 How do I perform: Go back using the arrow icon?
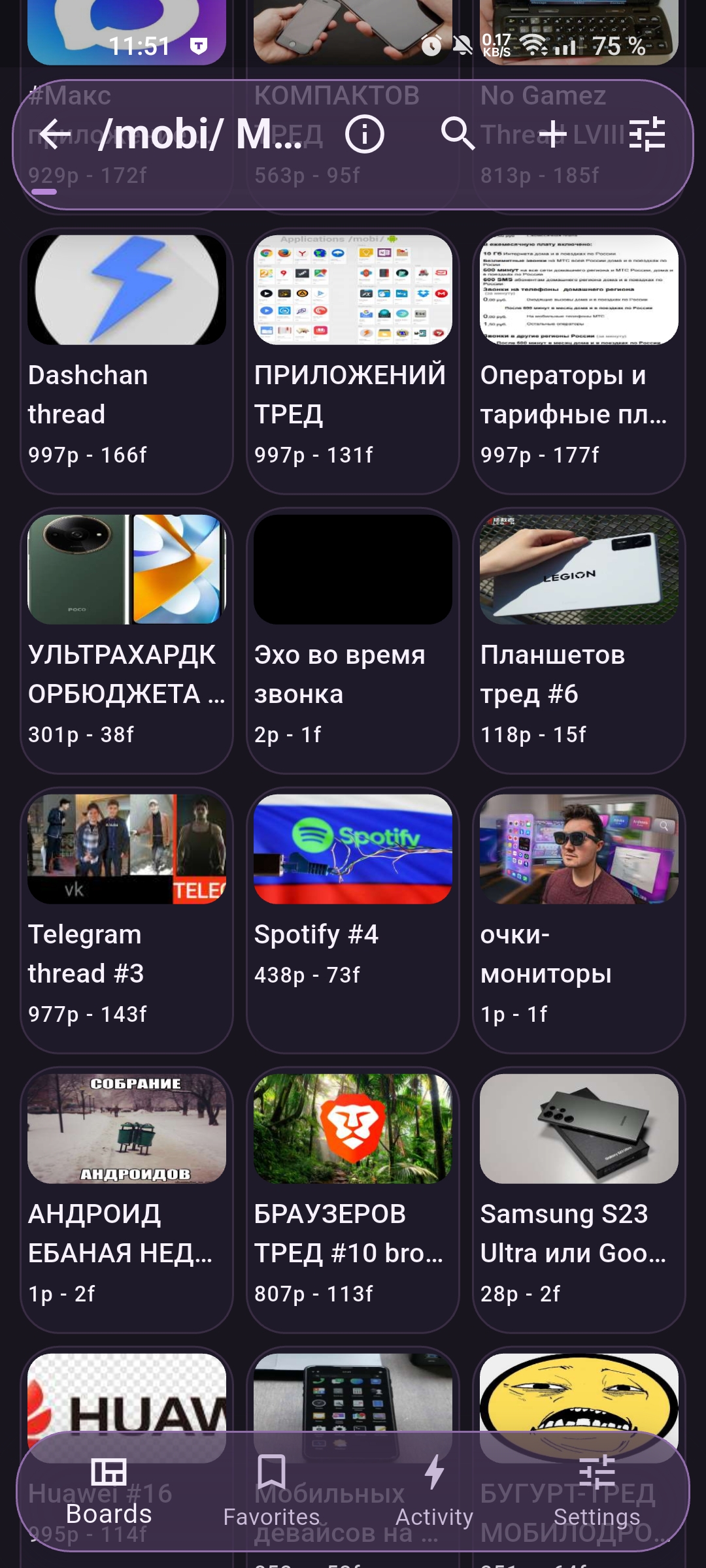coord(55,135)
